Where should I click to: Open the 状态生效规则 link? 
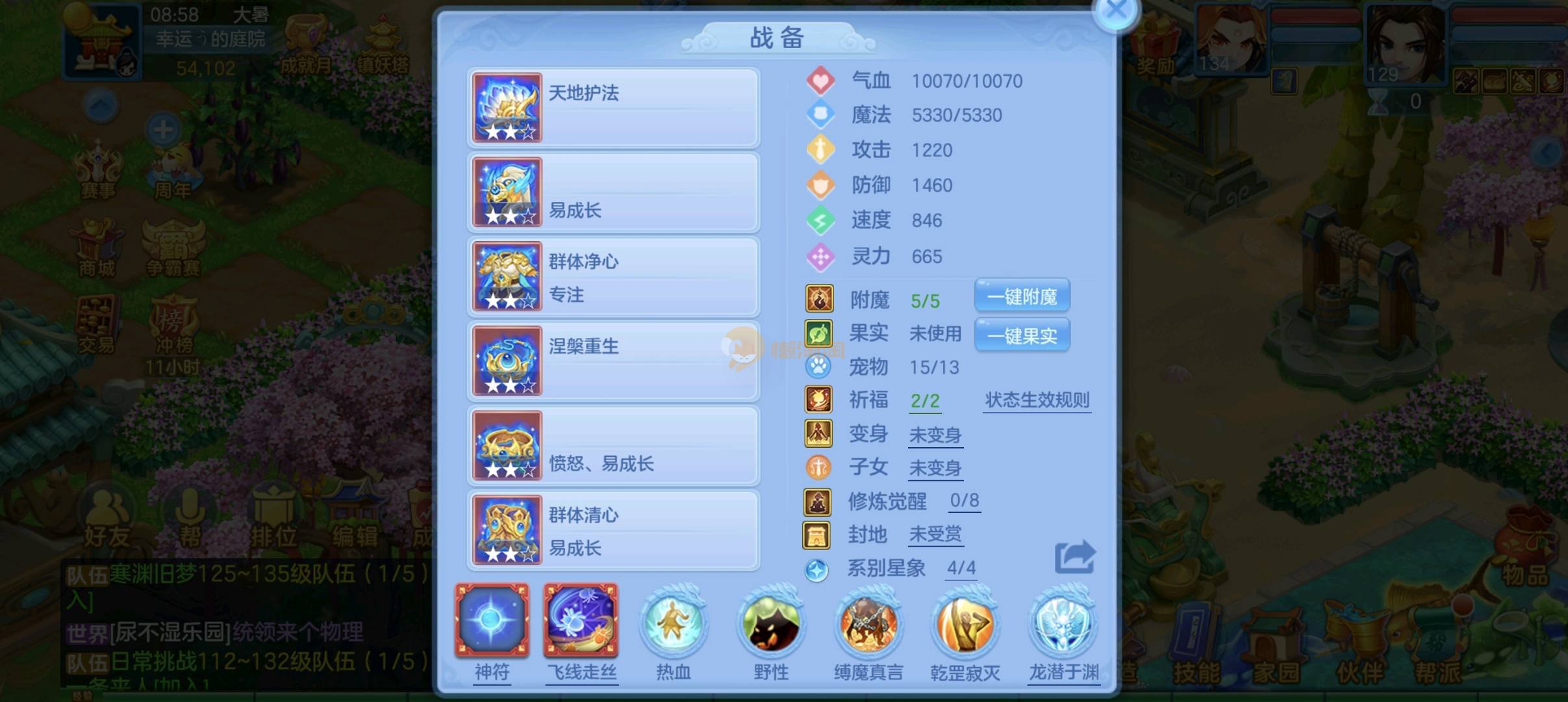[1037, 400]
